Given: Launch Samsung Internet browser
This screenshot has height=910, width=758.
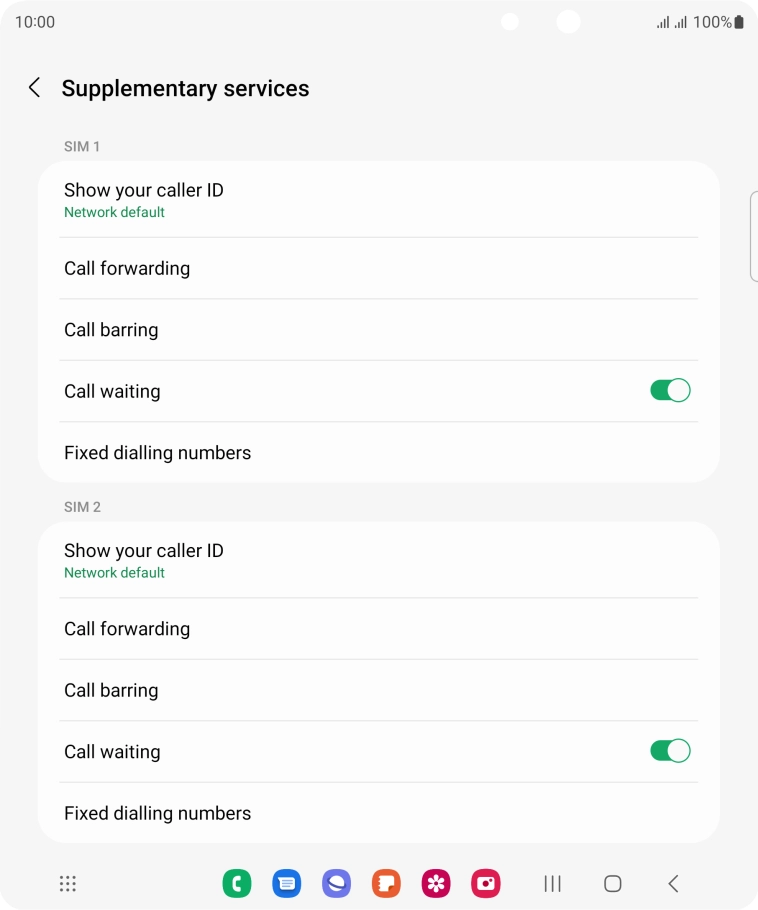Looking at the screenshot, I should [x=337, y=883].
